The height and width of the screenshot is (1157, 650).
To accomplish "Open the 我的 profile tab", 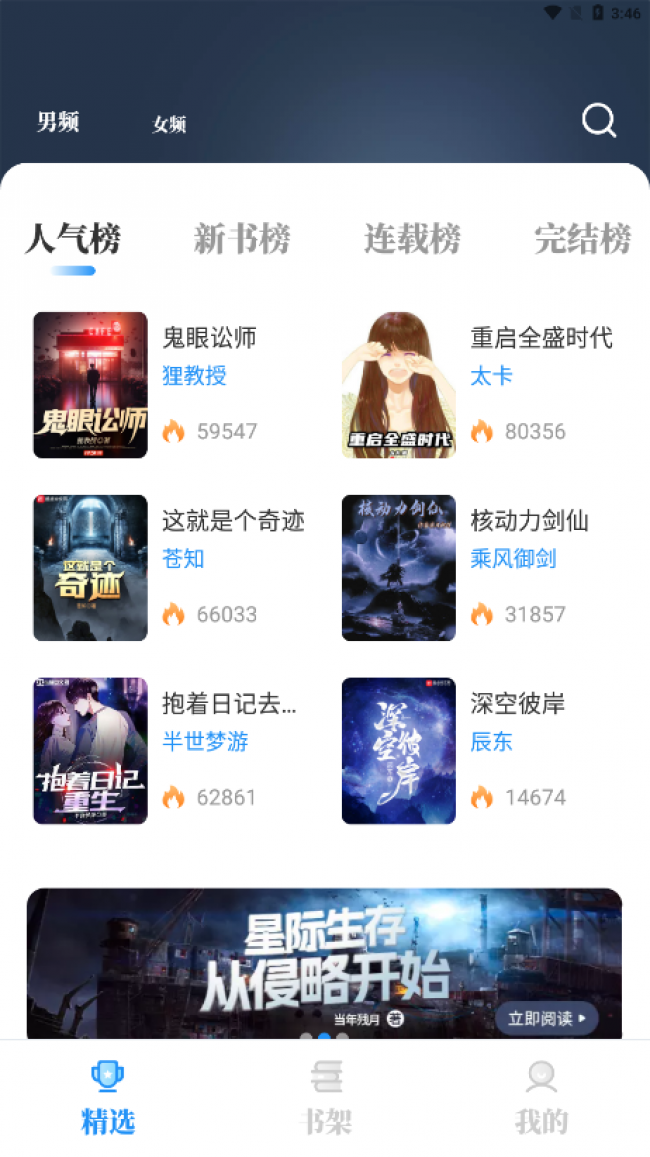I will click(542, 1098).
